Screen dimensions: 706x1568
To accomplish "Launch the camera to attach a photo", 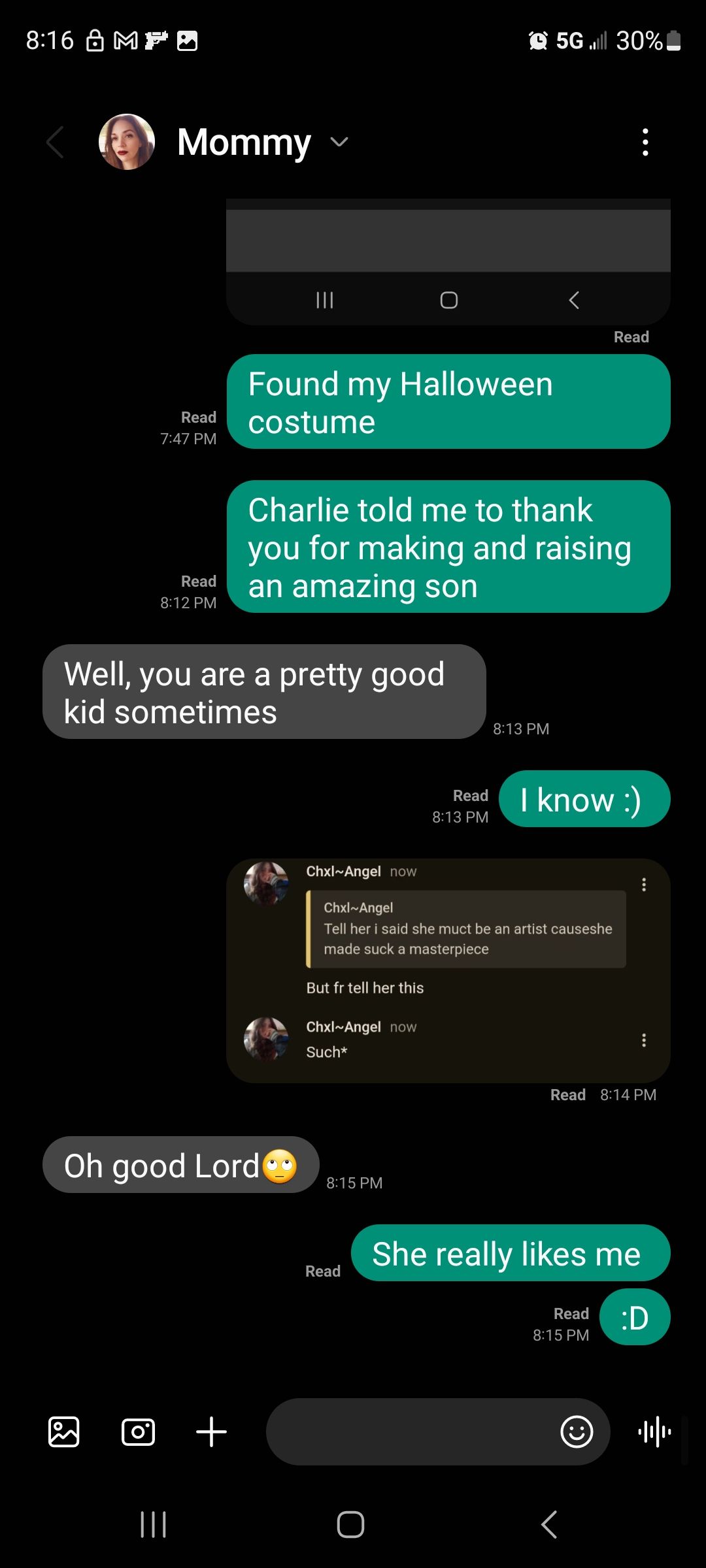I will [x=139, y=1432].
